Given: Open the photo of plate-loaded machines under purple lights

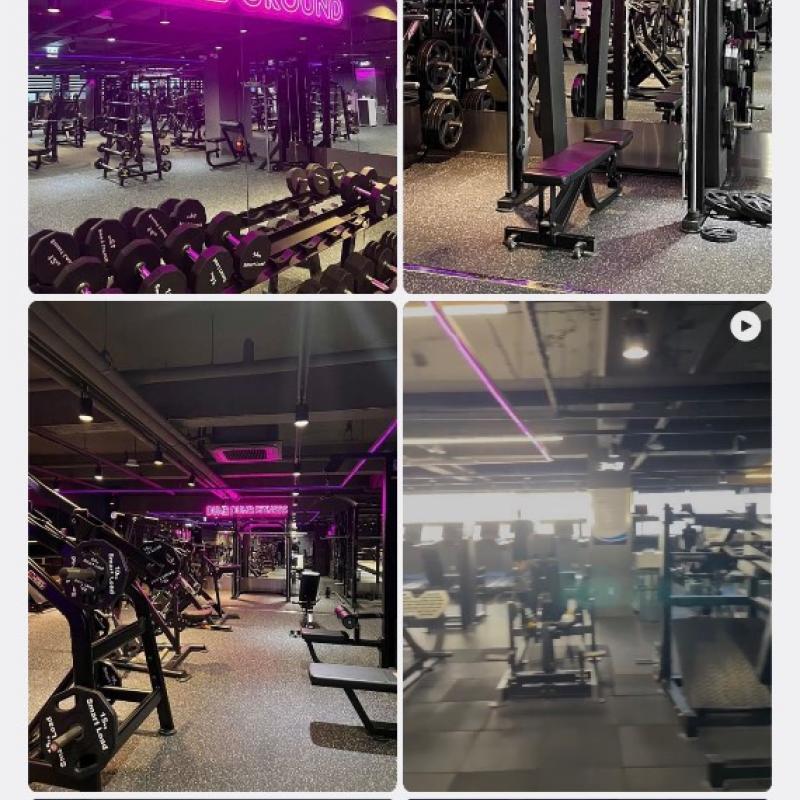Looking at the screenshot, I should point(212,546).
